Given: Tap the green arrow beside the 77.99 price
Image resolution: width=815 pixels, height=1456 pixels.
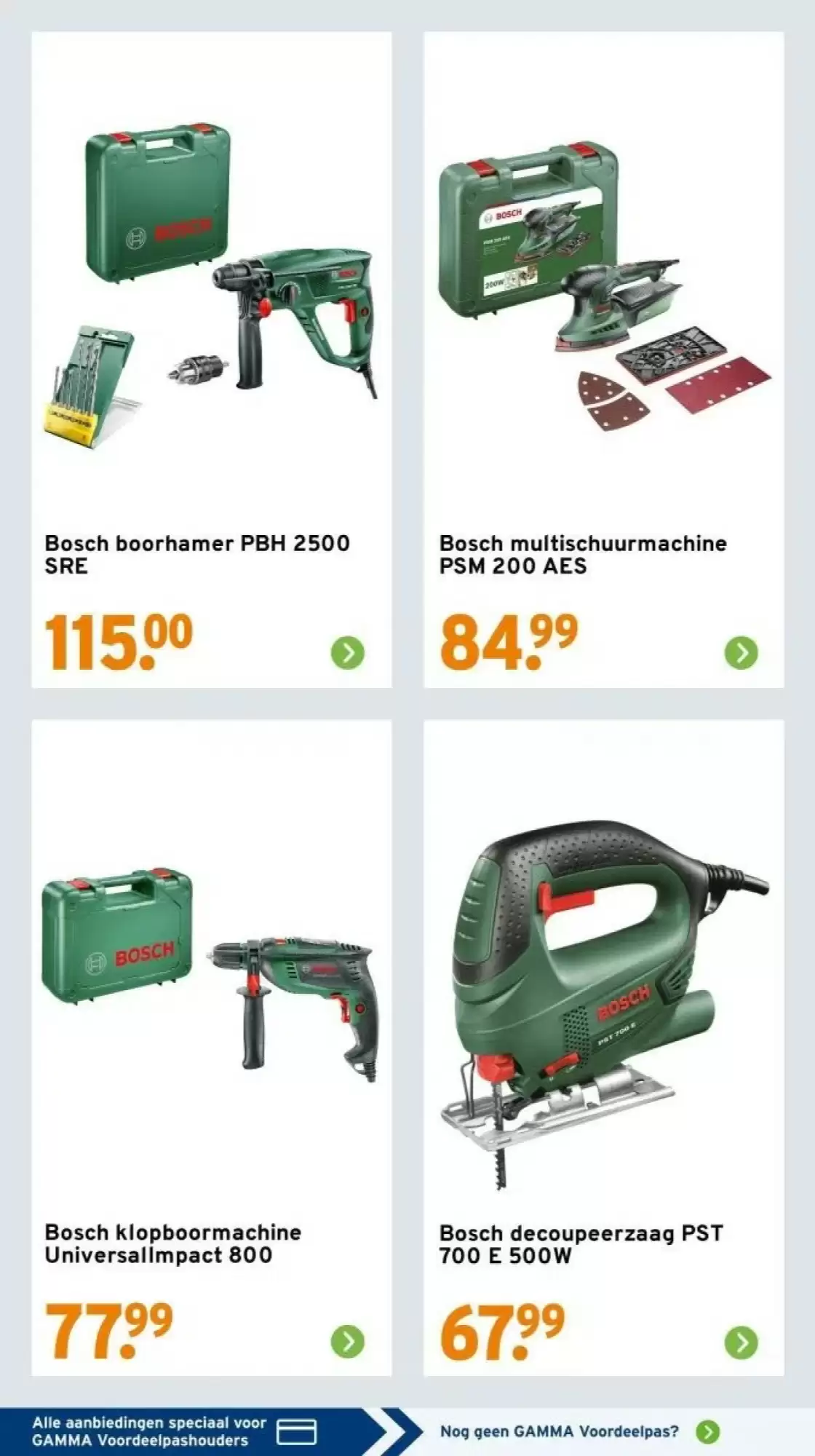Looking at the screenshot, I should (x=348, y=1340).
